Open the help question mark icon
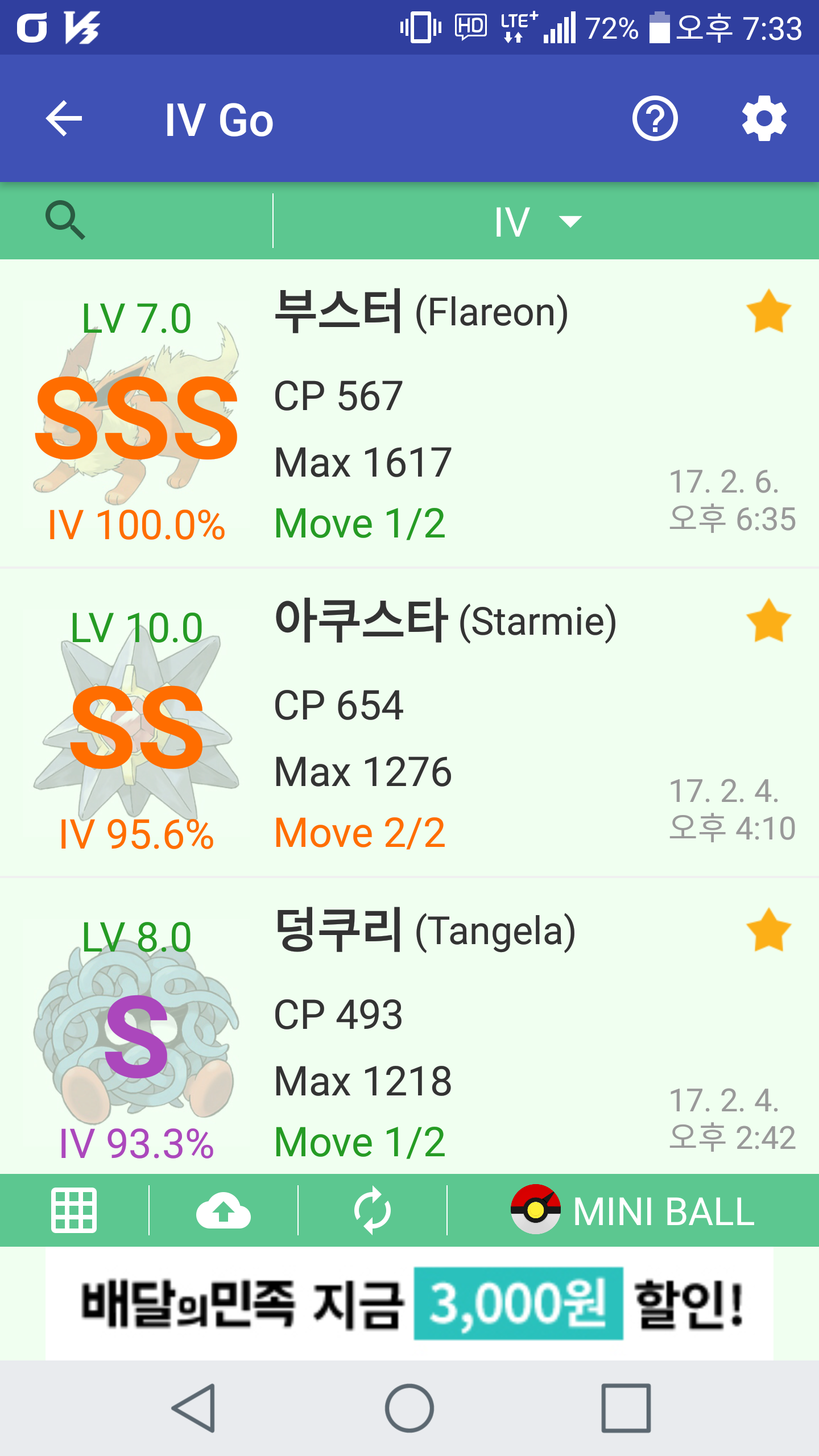The width and height of the screenshot is (819, 1456). point(655,118)
